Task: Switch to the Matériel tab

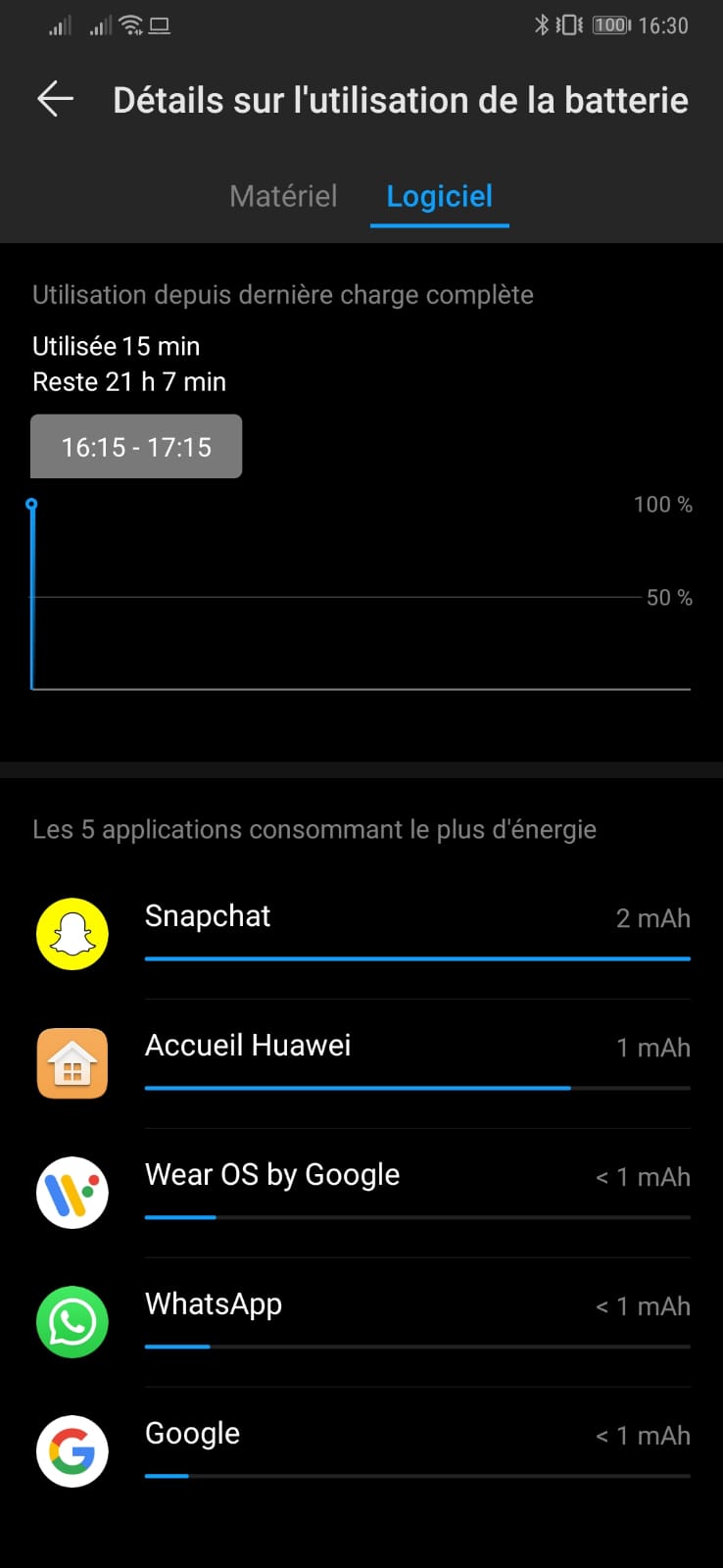Action: tap(283, 196)
